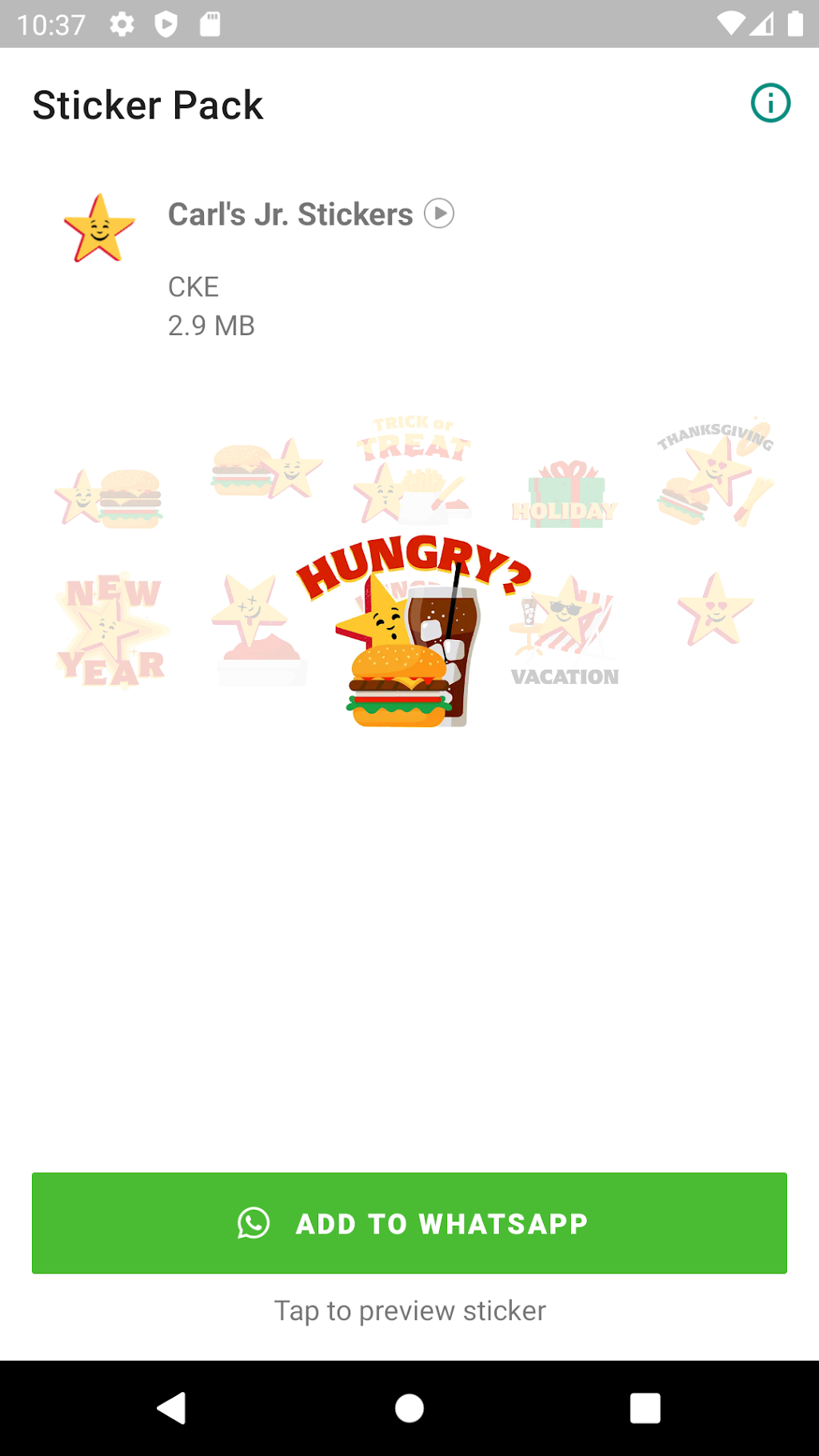Preview the Trick or Treat sticker
819x1456 pixels.
[x=413, y=470]
